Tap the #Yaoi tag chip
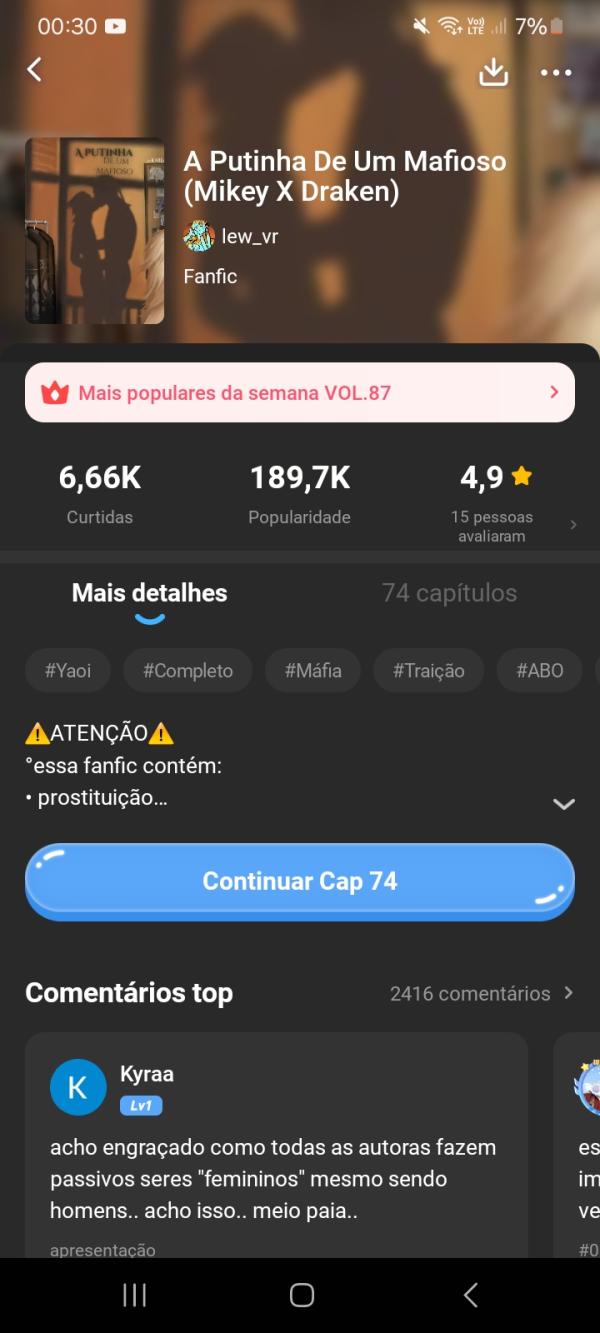The image size is (600, 1333). click(68, 671)
